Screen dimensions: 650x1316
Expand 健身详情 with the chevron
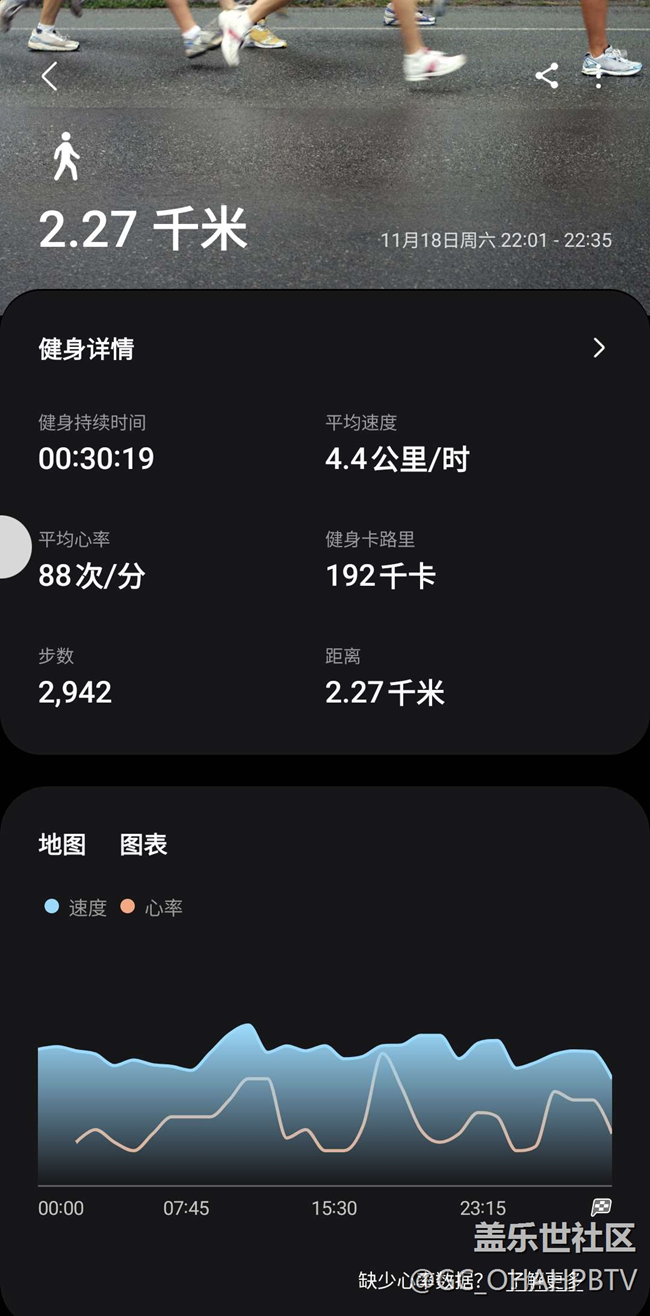[x=599, y=348]
